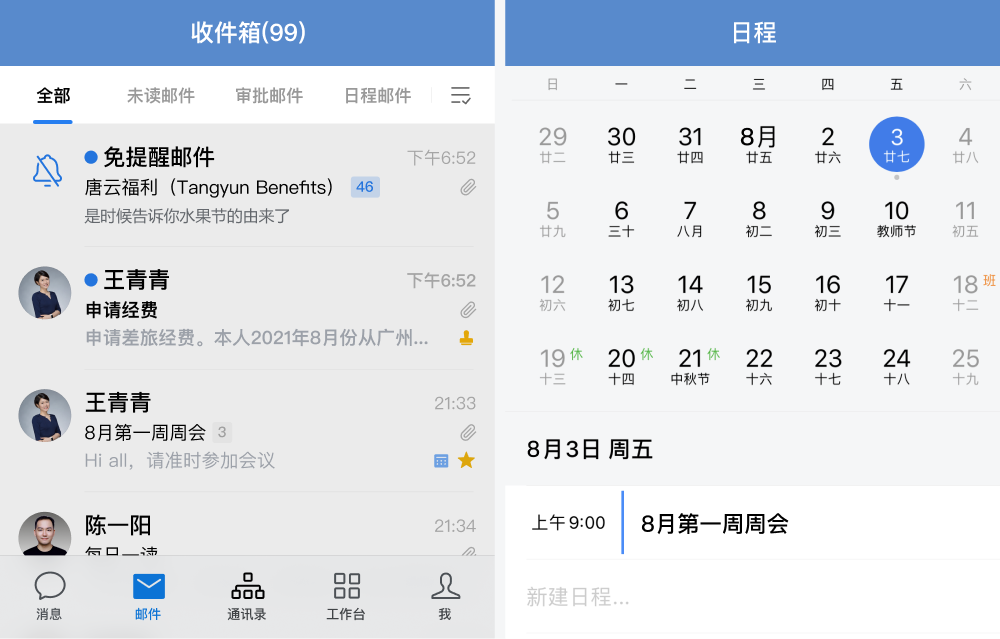Switch to the 未读邮件 tab
The image size is (1000, 639).
(160, 96)
